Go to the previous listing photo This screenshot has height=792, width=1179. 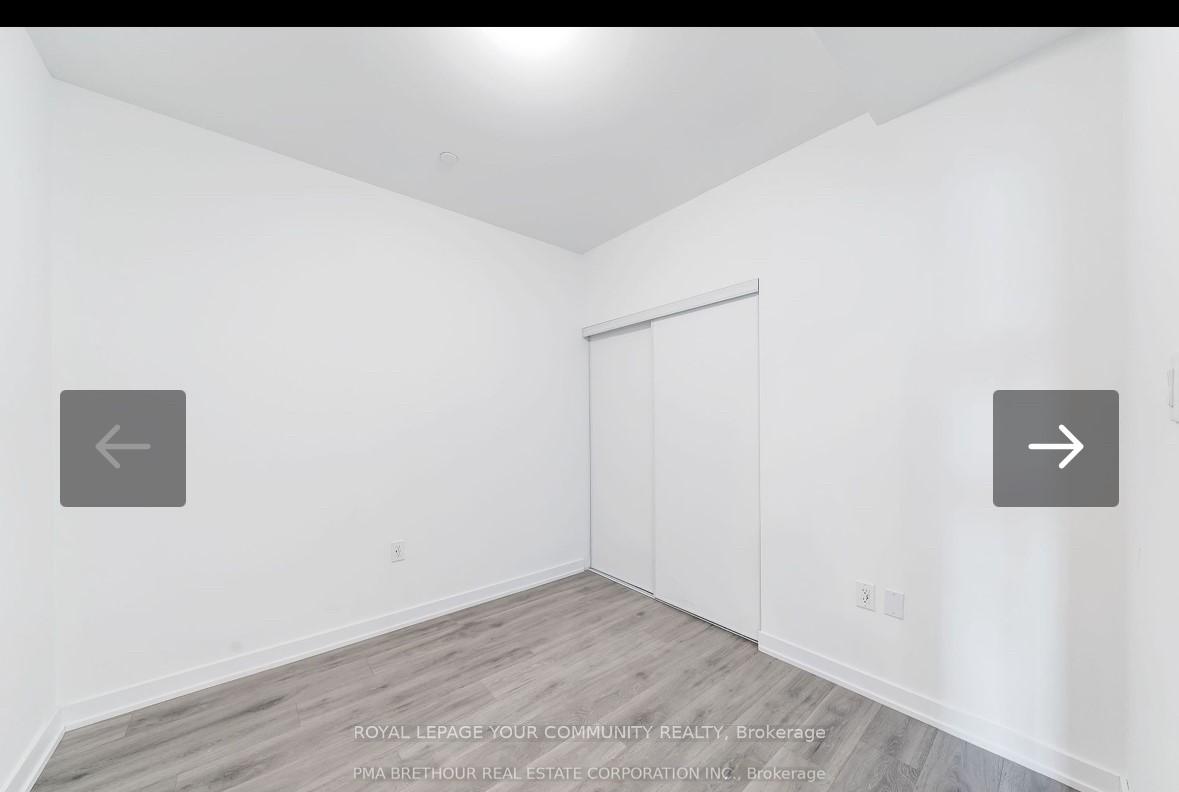[123, 448]
